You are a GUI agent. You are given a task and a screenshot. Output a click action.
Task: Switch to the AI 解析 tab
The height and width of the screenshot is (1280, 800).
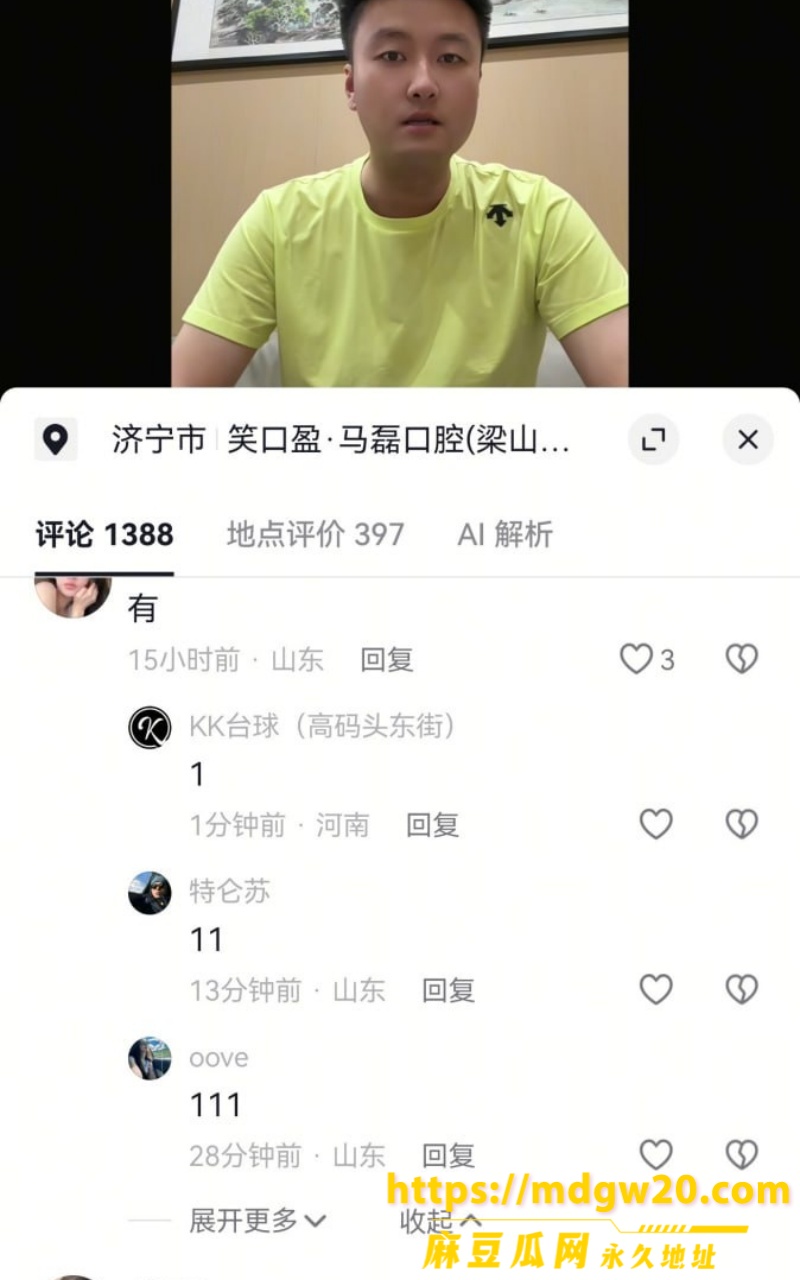(x=505, y=534)
